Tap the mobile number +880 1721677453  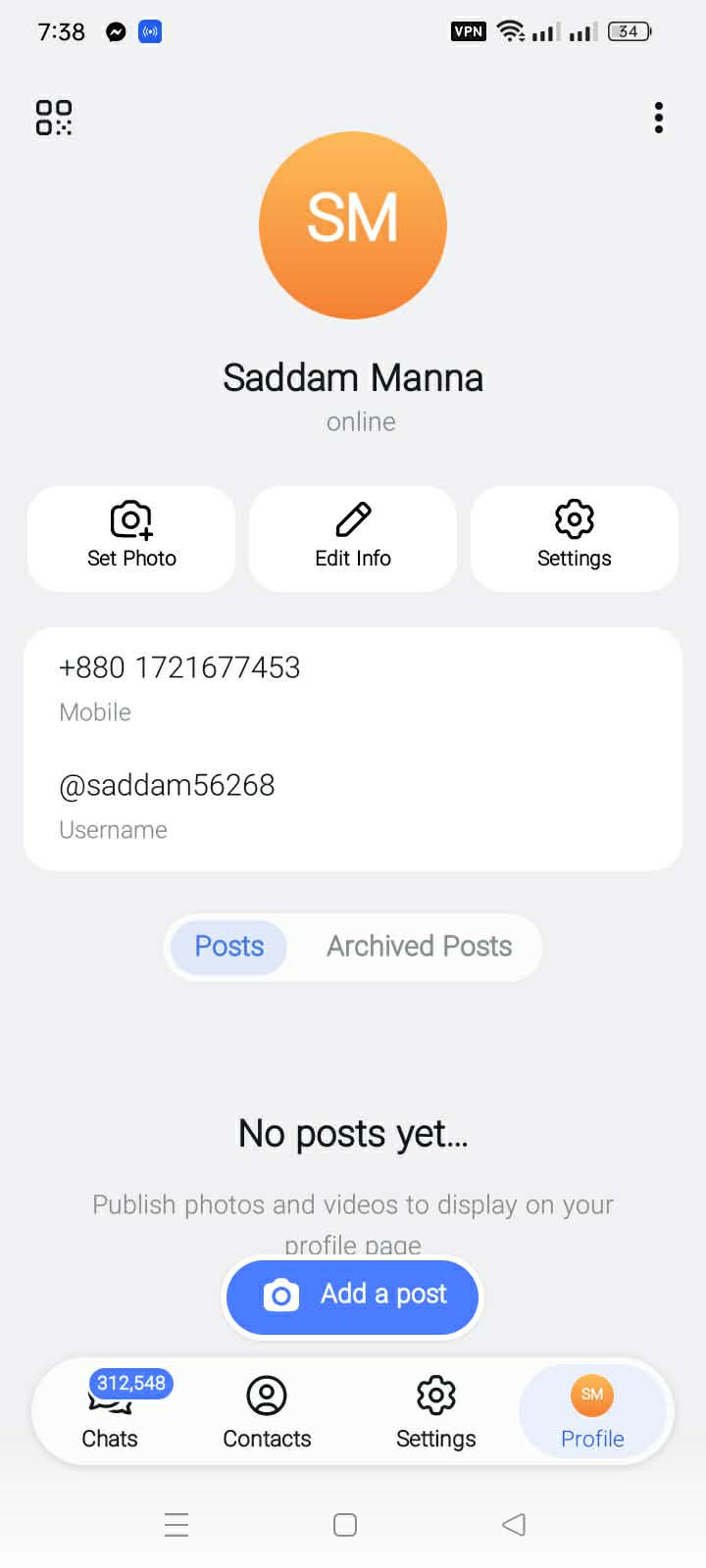pyautogui.click(x=179, y=668)
